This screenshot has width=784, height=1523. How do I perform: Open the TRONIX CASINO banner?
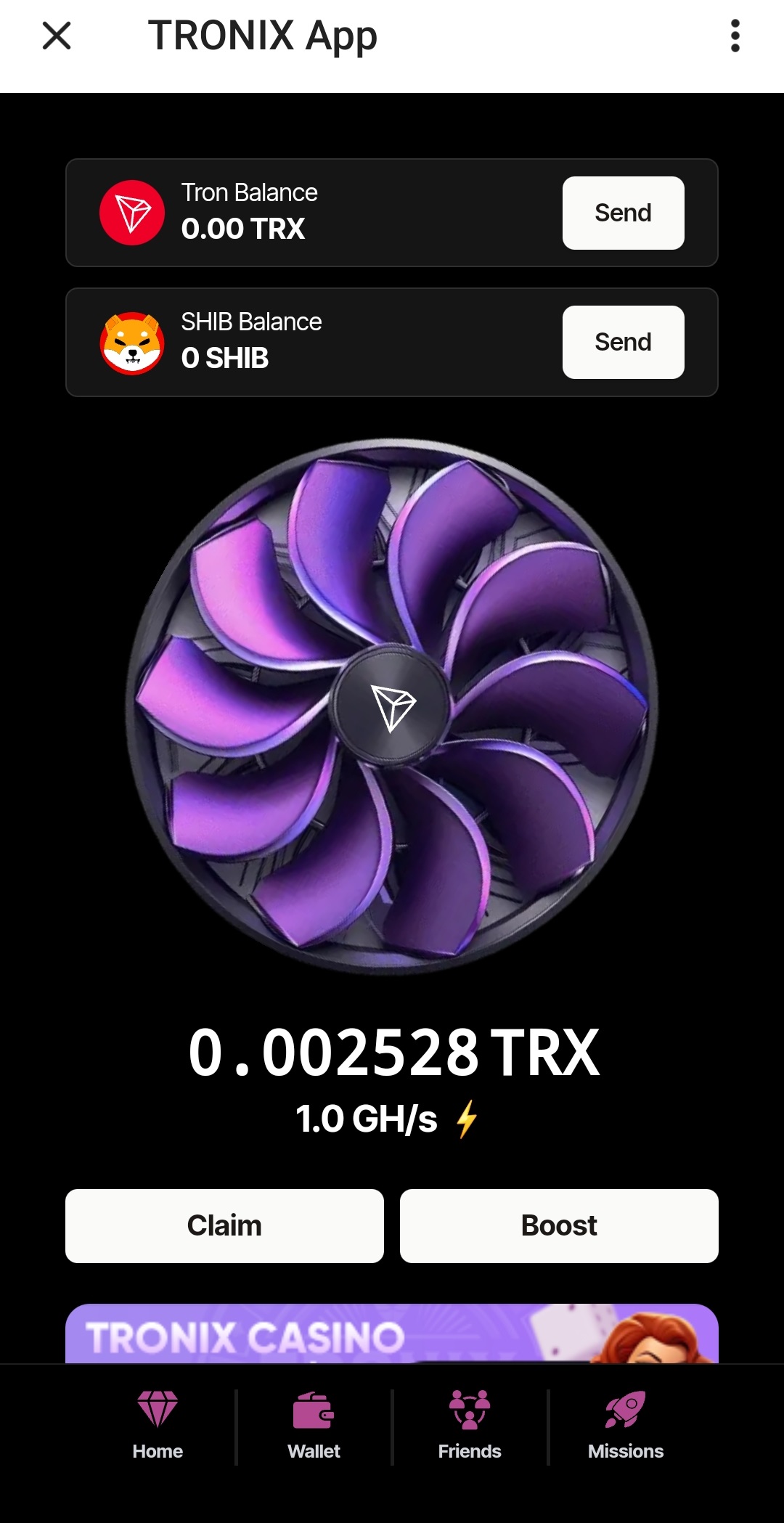pyautogui.click(x=392, y=1334)
